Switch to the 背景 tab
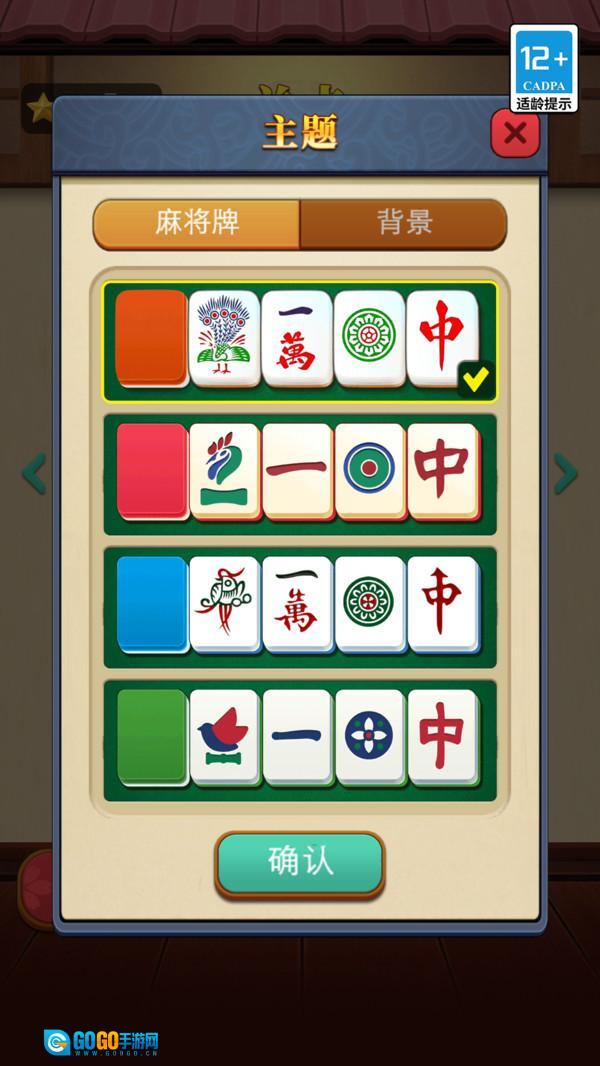Screen dimensions: 600x1066 [404, 223]
